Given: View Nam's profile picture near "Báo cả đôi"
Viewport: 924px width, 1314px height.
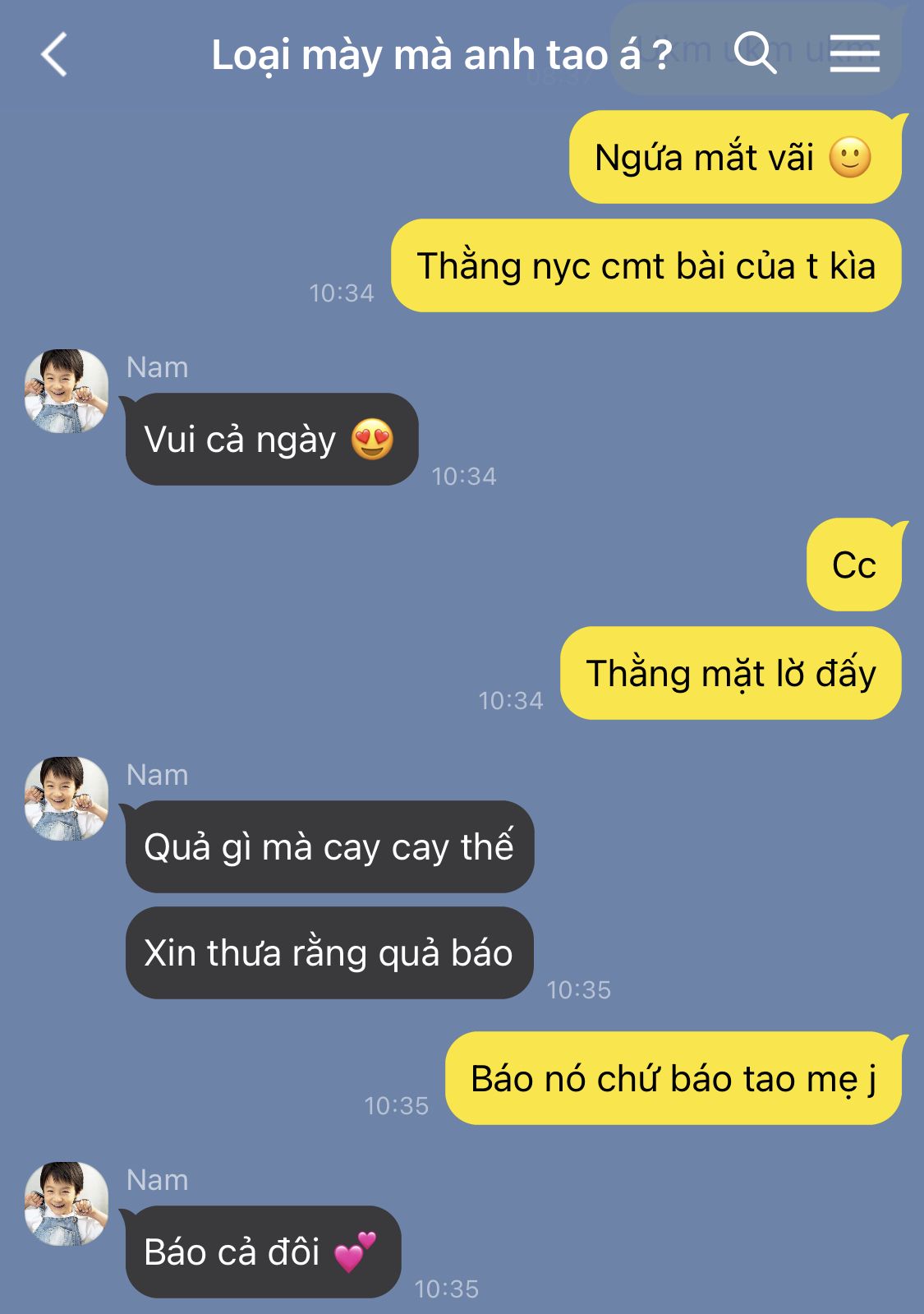Looking at the screenshot, I should point(66,1203).
